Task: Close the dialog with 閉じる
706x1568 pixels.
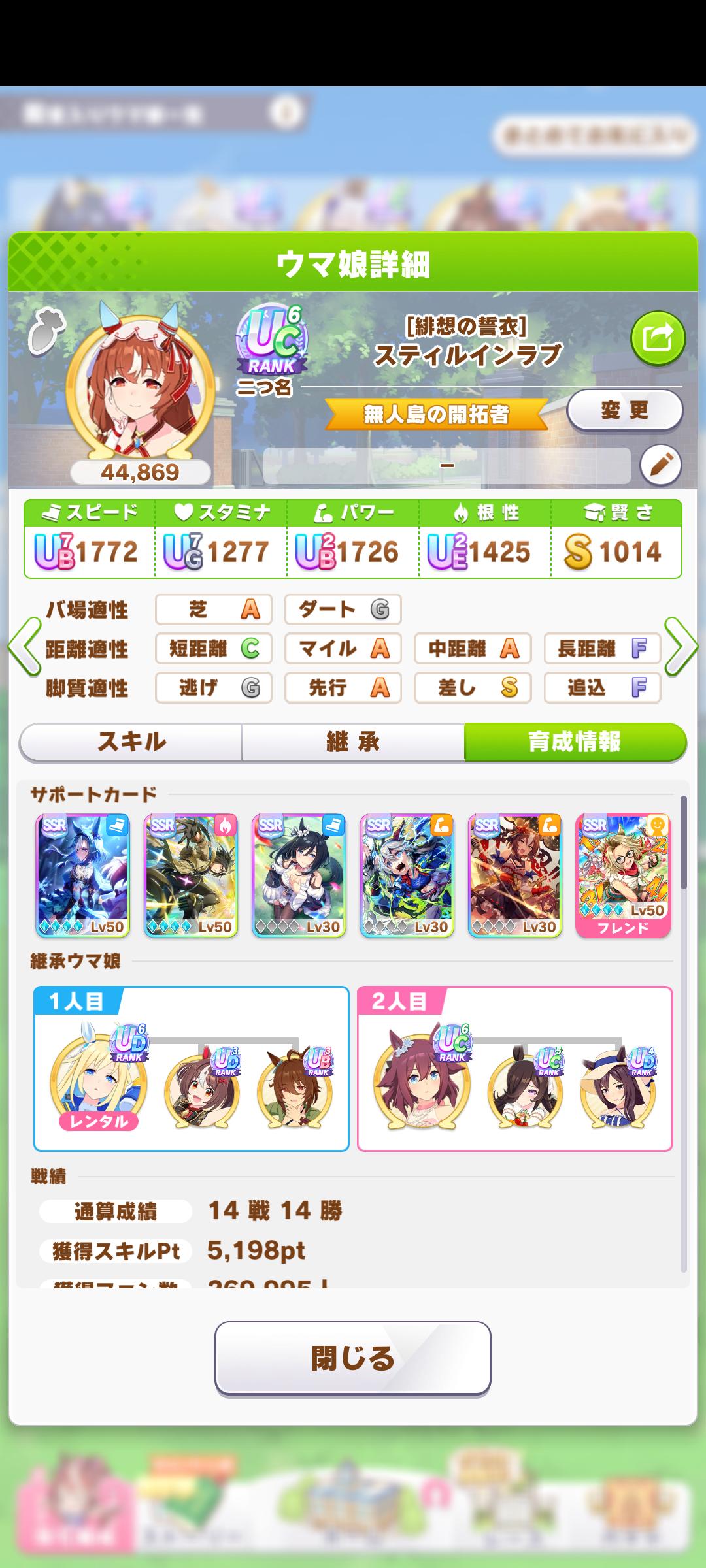Action: pos(352,1358)
